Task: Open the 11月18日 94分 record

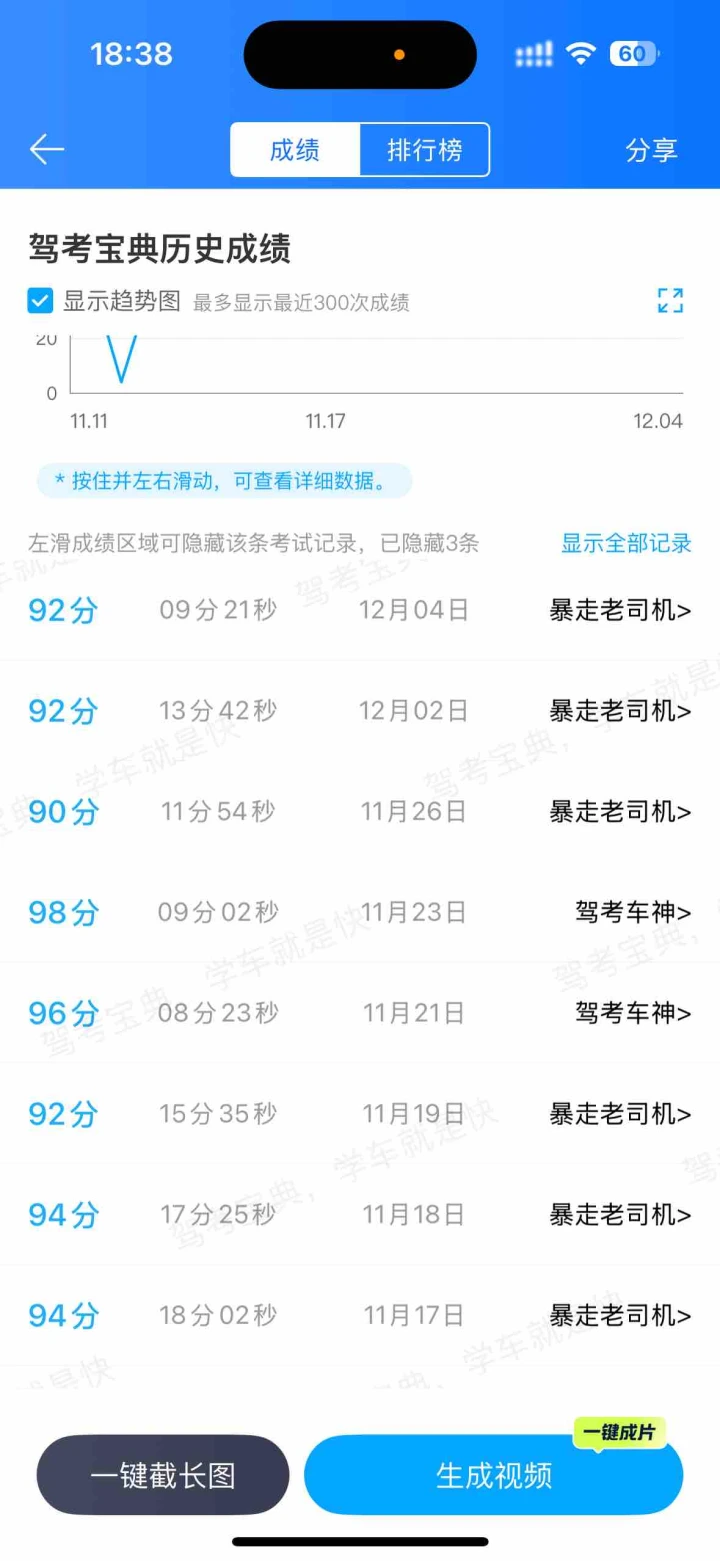Action: (360, 1214)
